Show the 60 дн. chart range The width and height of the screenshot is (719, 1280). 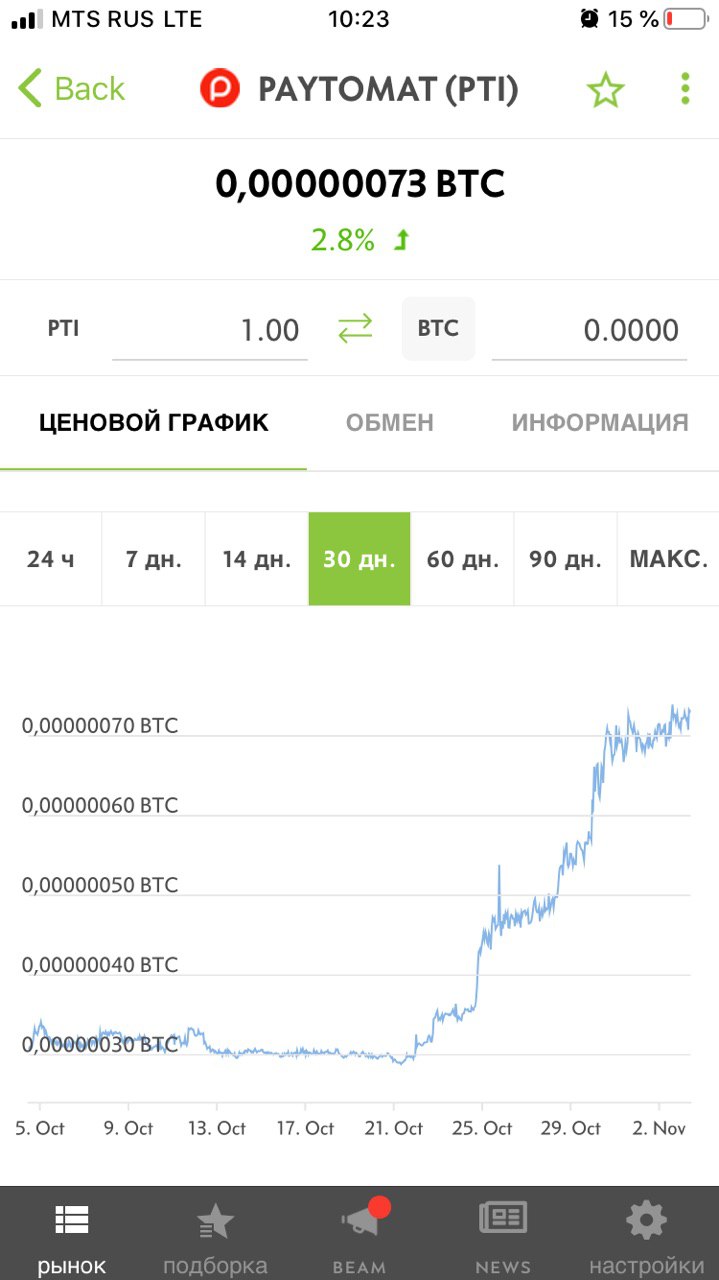(x=463, y=559)
